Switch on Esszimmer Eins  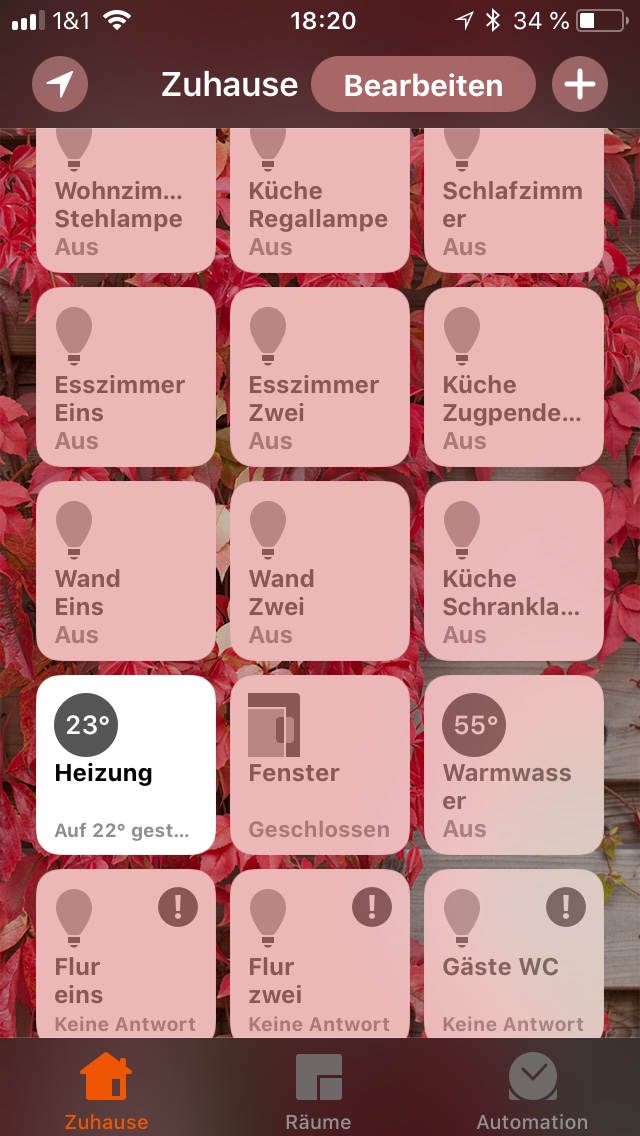coord(125,377)
